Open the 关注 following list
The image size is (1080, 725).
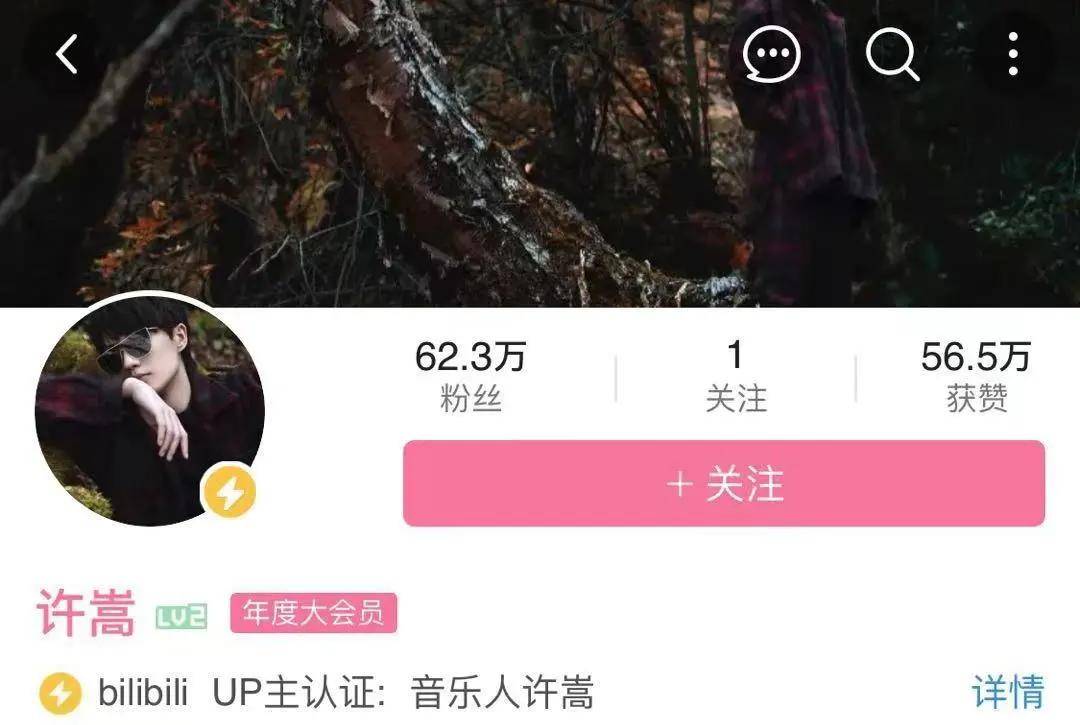click(736, 377)
